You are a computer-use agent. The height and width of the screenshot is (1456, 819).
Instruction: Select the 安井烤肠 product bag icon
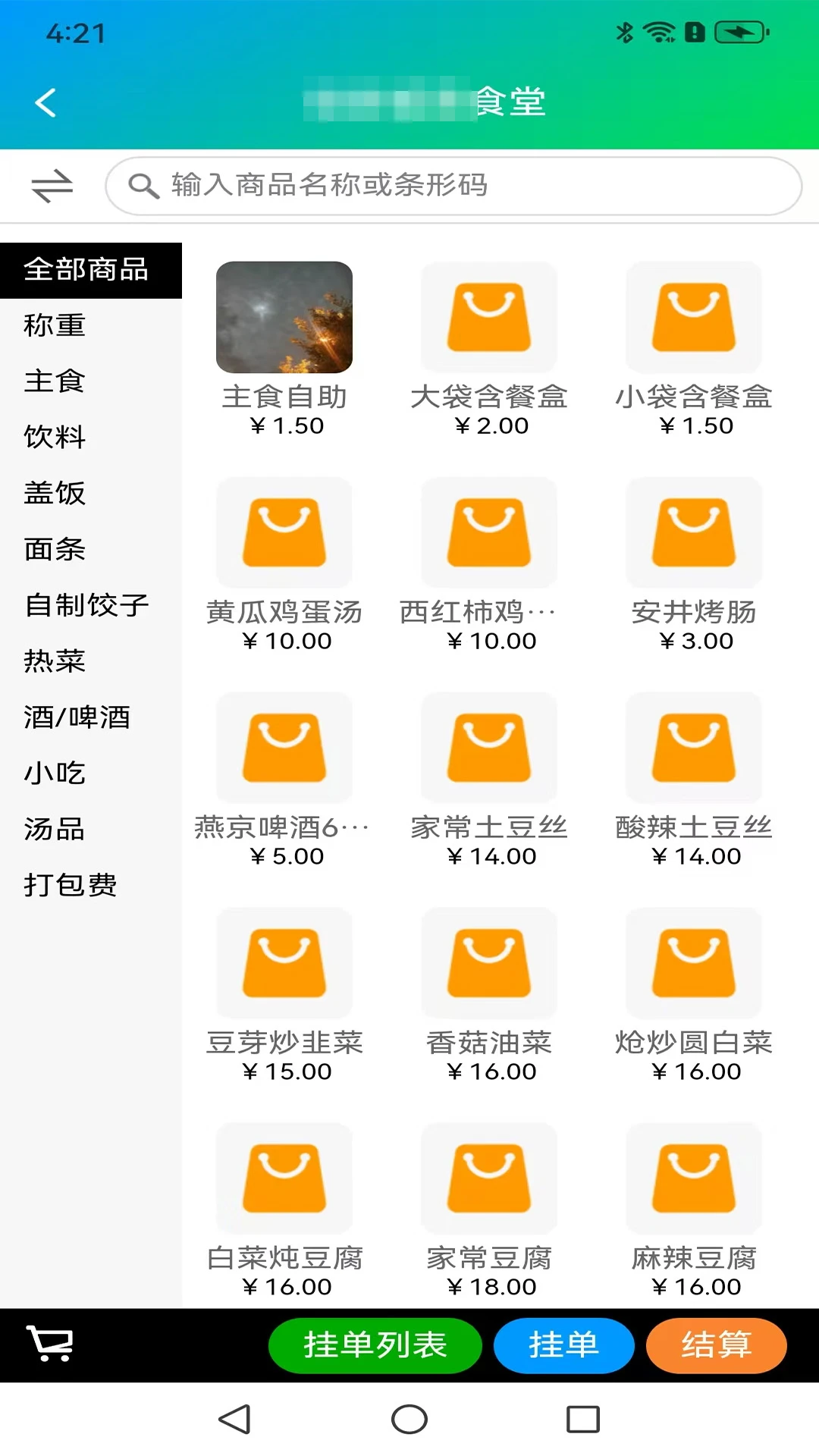click(x=693, y=533)
